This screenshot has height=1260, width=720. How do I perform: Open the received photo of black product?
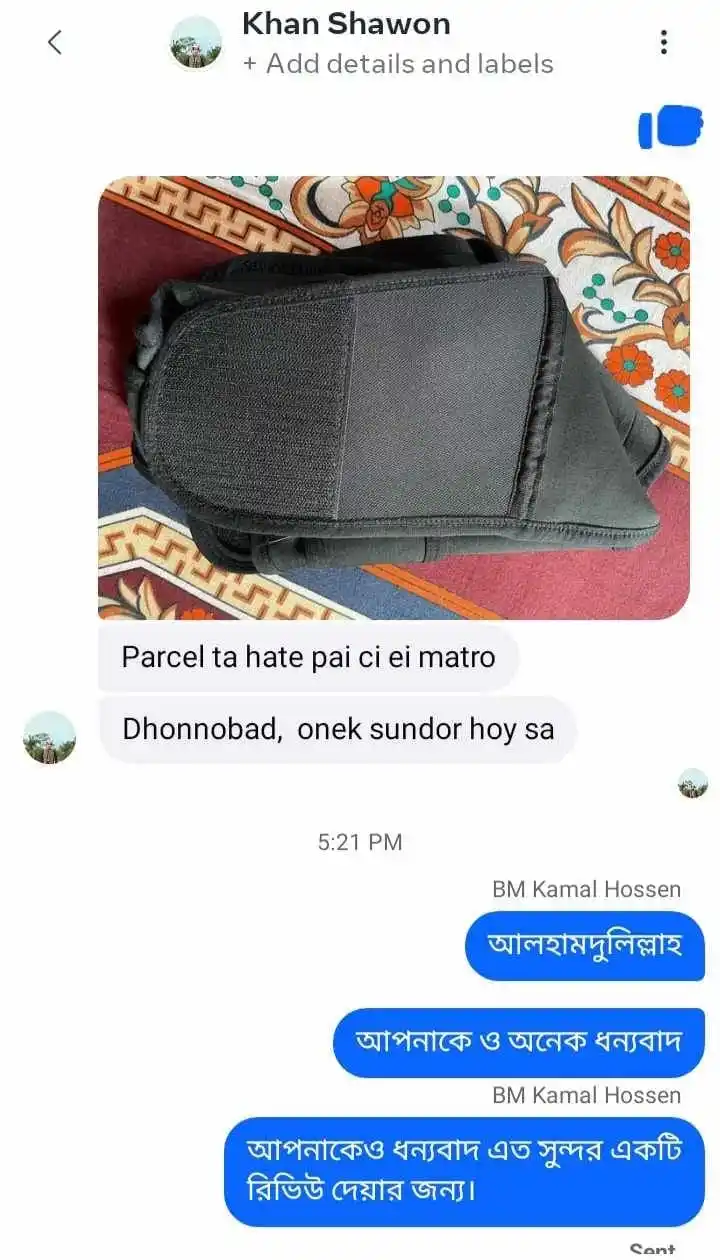393,398
